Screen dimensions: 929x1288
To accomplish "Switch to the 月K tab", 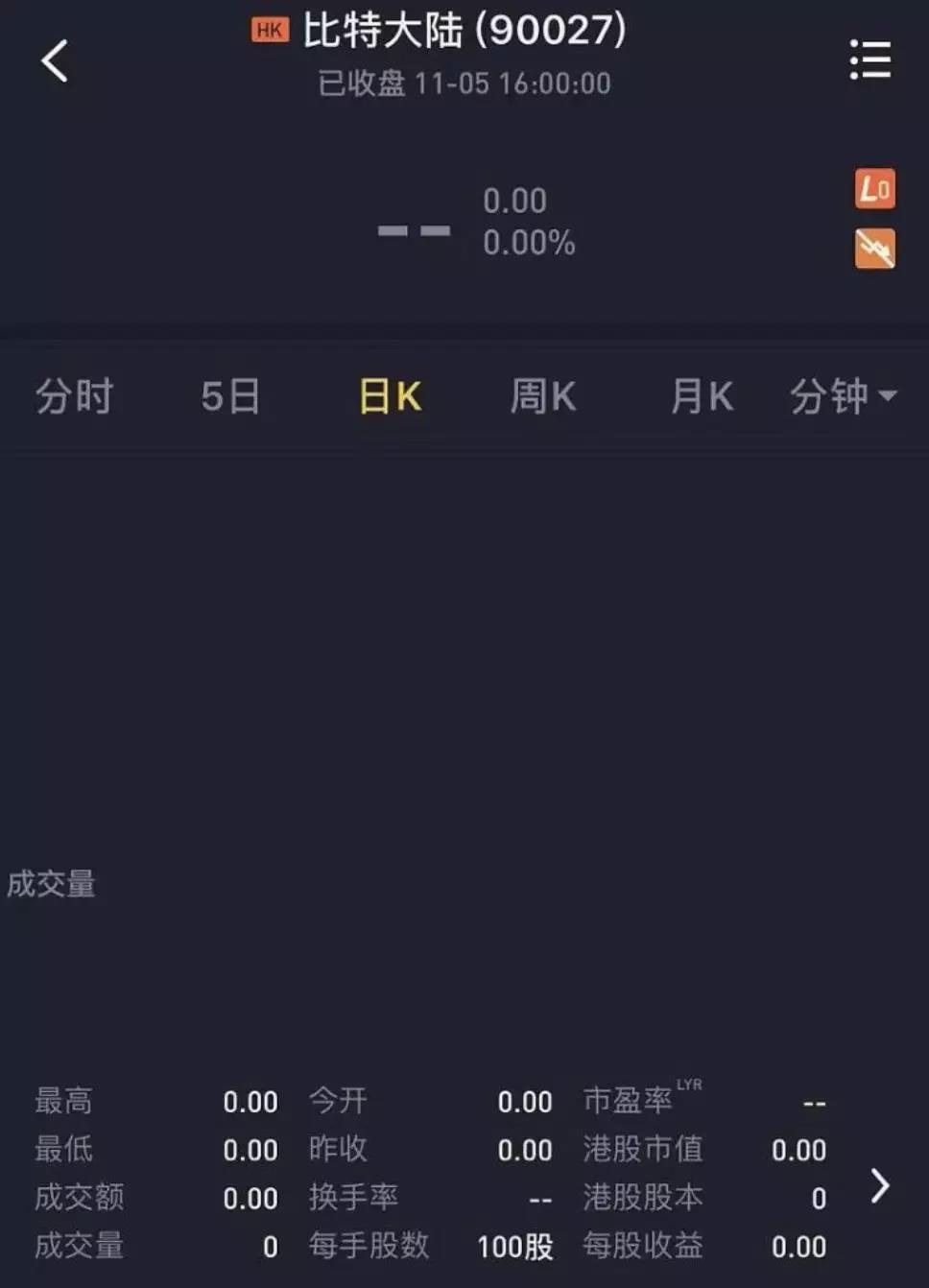I will (702, 396).
